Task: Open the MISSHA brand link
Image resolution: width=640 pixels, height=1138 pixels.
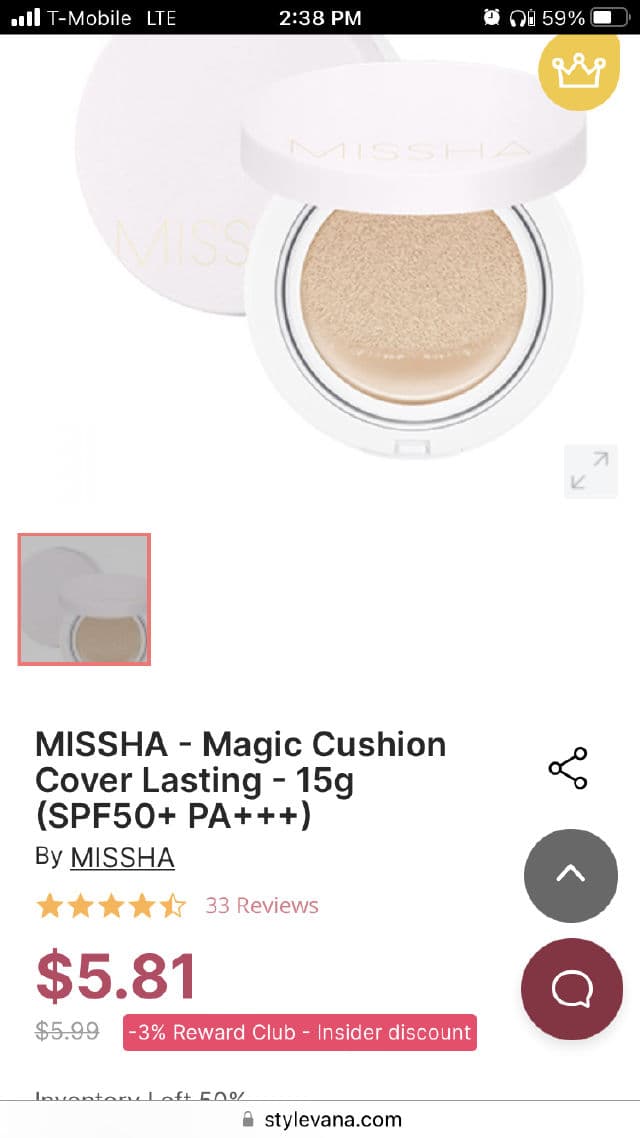Action: (122, 857)
